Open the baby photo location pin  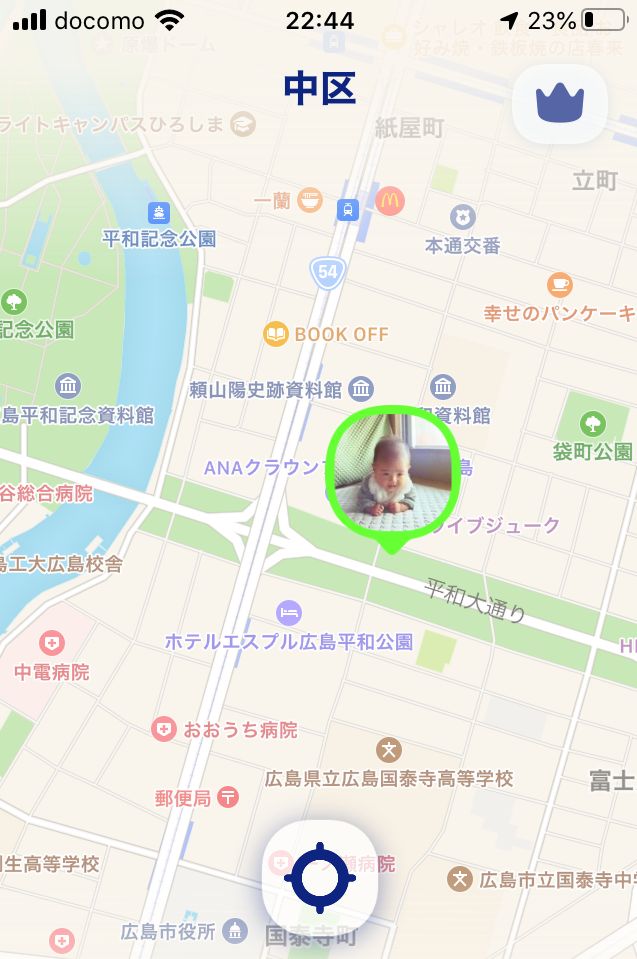(x=393, y=472)
